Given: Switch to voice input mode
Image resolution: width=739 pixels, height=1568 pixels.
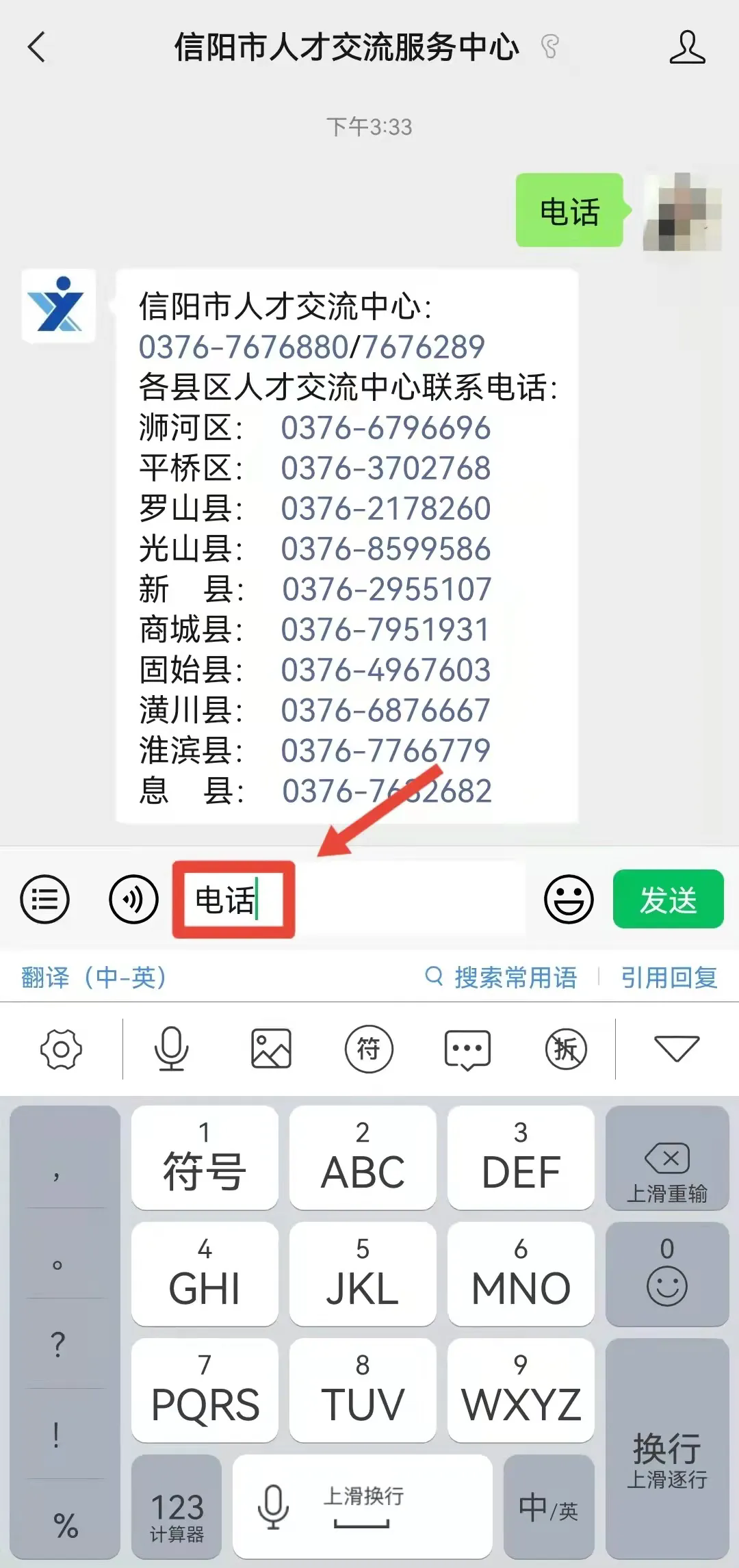Looking at the screenshot, I should coord(133,899).
